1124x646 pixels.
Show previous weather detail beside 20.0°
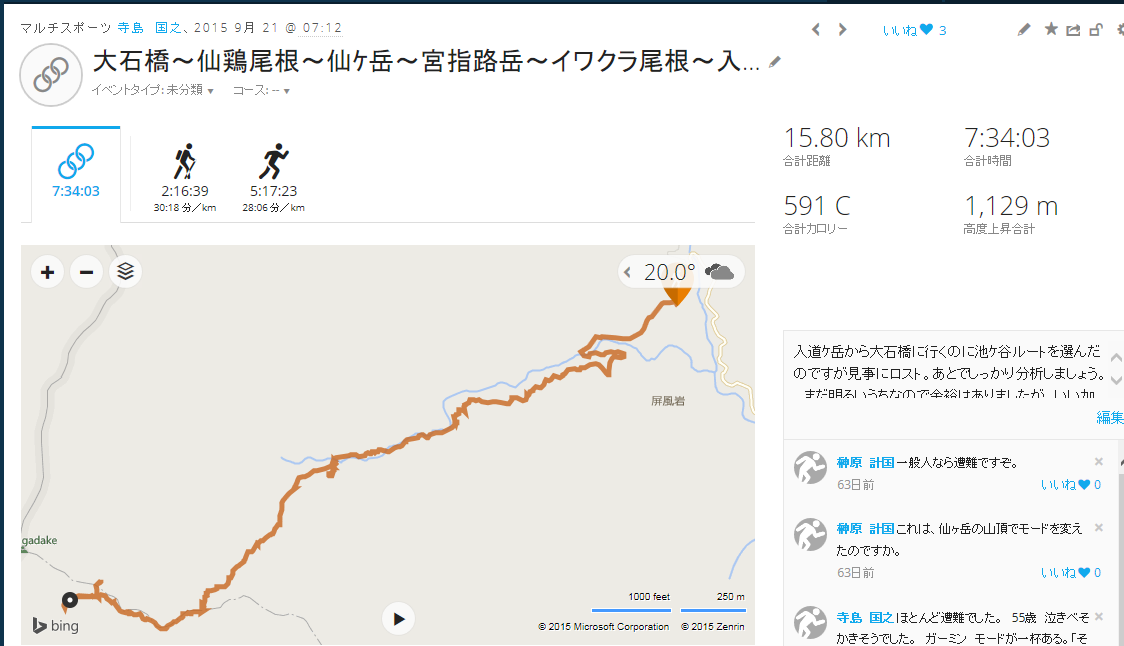pos(629,271)
